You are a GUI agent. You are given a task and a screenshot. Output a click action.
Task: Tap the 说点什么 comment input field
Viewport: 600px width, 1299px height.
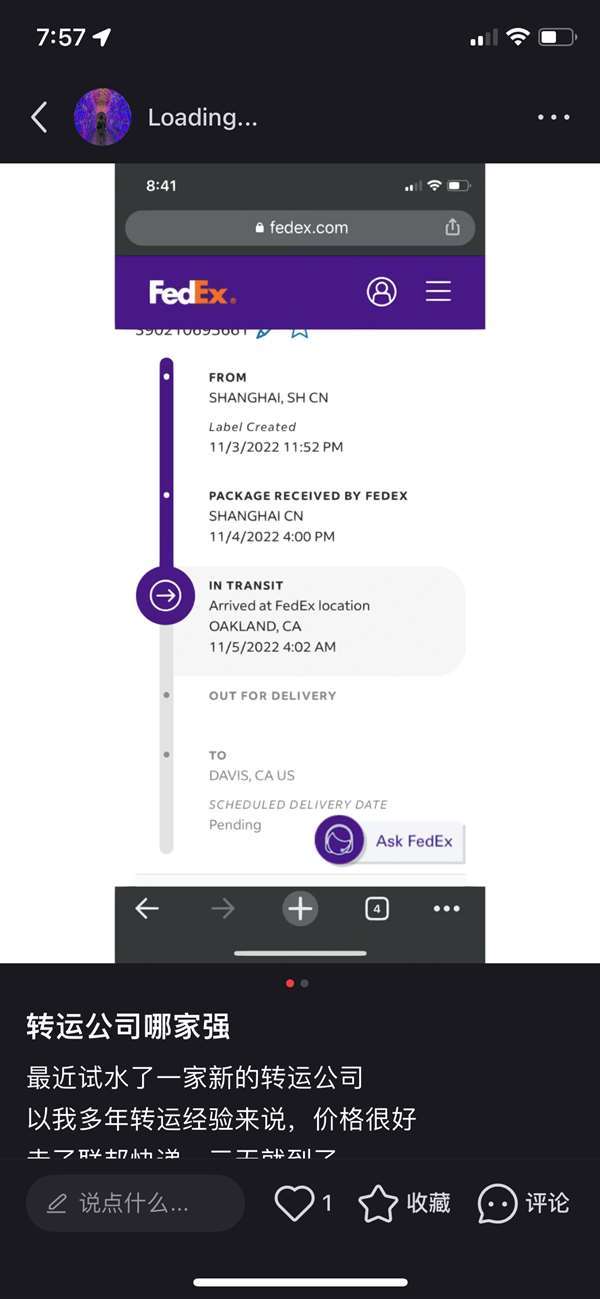click(x=135, y=1203)
